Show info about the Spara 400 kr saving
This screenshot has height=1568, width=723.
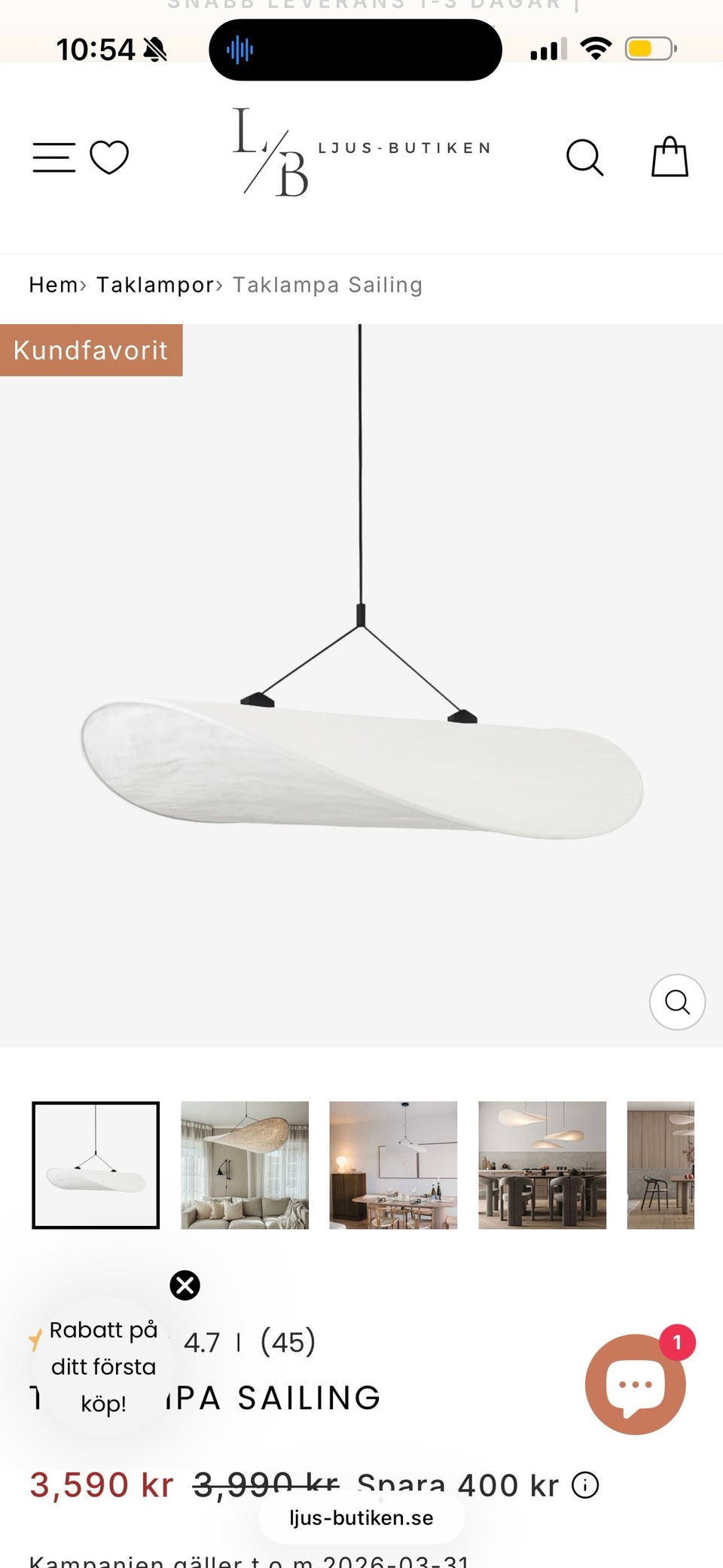pos(585,1485)
